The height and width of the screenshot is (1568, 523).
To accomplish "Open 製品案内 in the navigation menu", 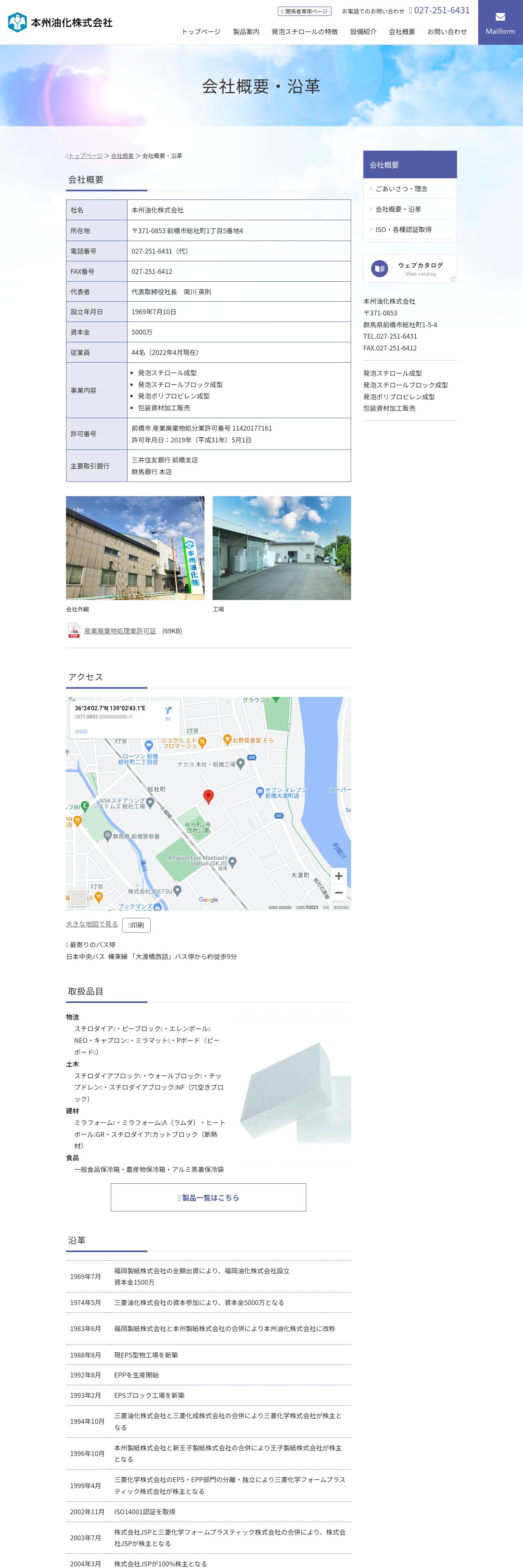I will (246, 32).
